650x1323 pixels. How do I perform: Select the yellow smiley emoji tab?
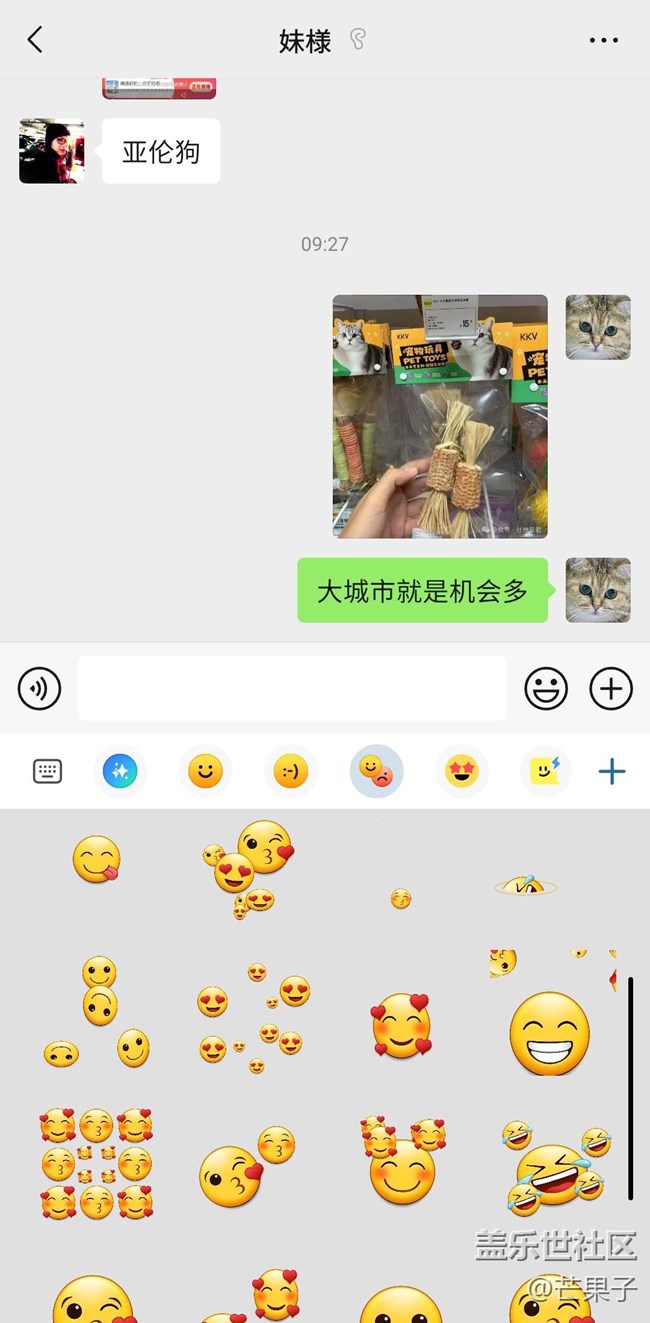(x=205, y=771)
